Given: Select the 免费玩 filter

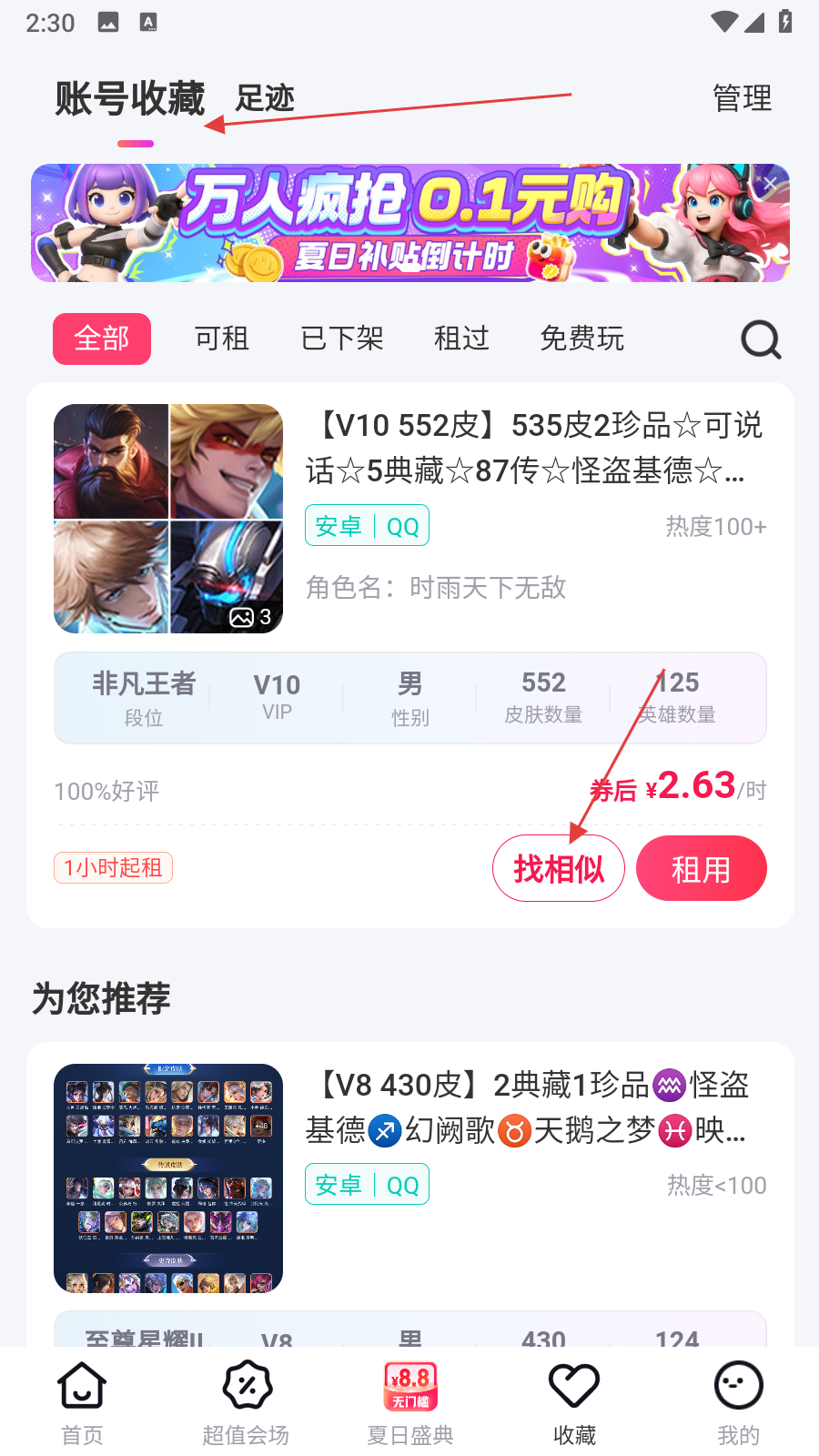Looking at the screenshot, I should 581,339.
